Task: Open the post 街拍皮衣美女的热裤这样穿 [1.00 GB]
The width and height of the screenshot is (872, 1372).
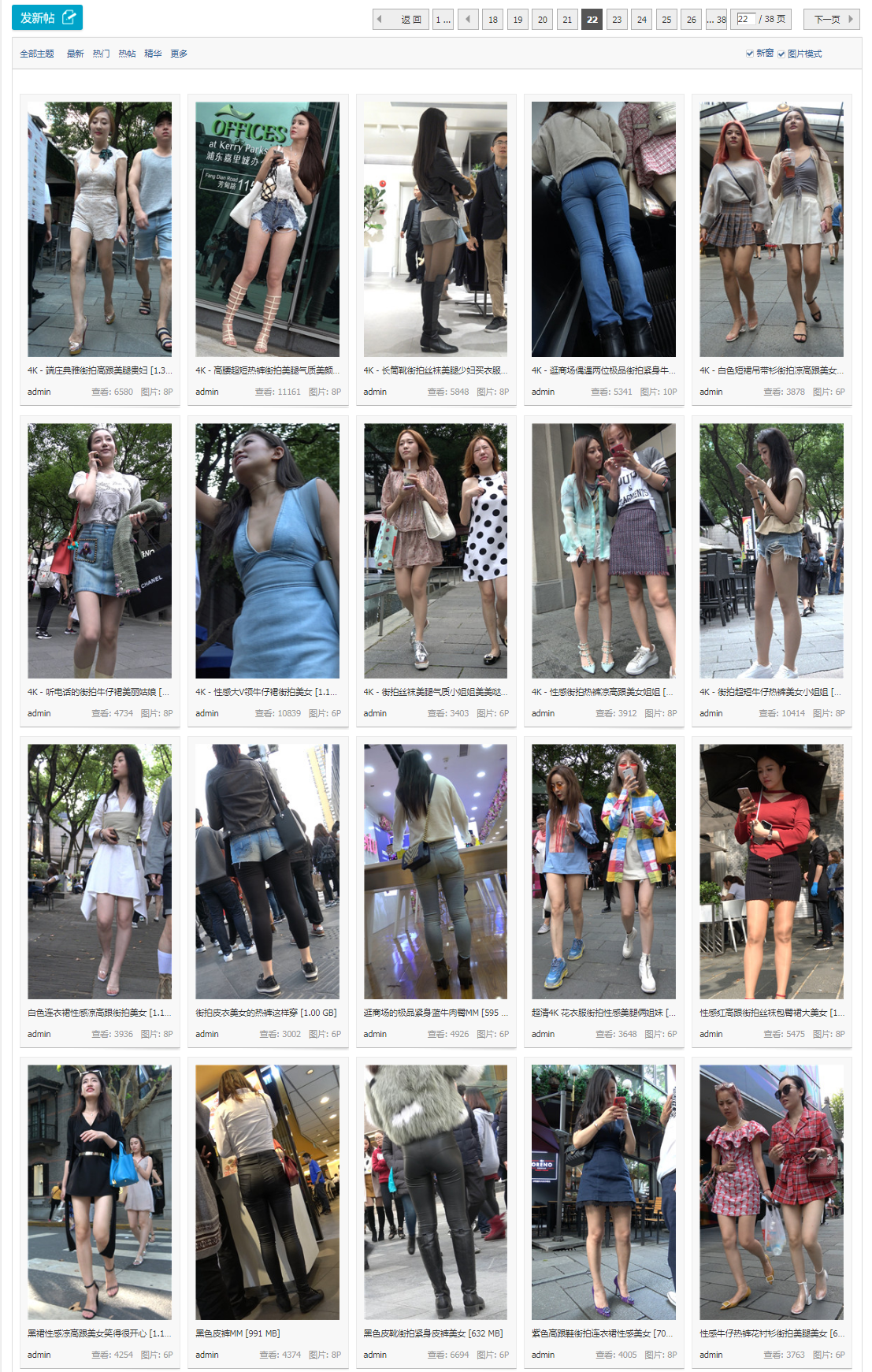Action: pos(265,1013)
